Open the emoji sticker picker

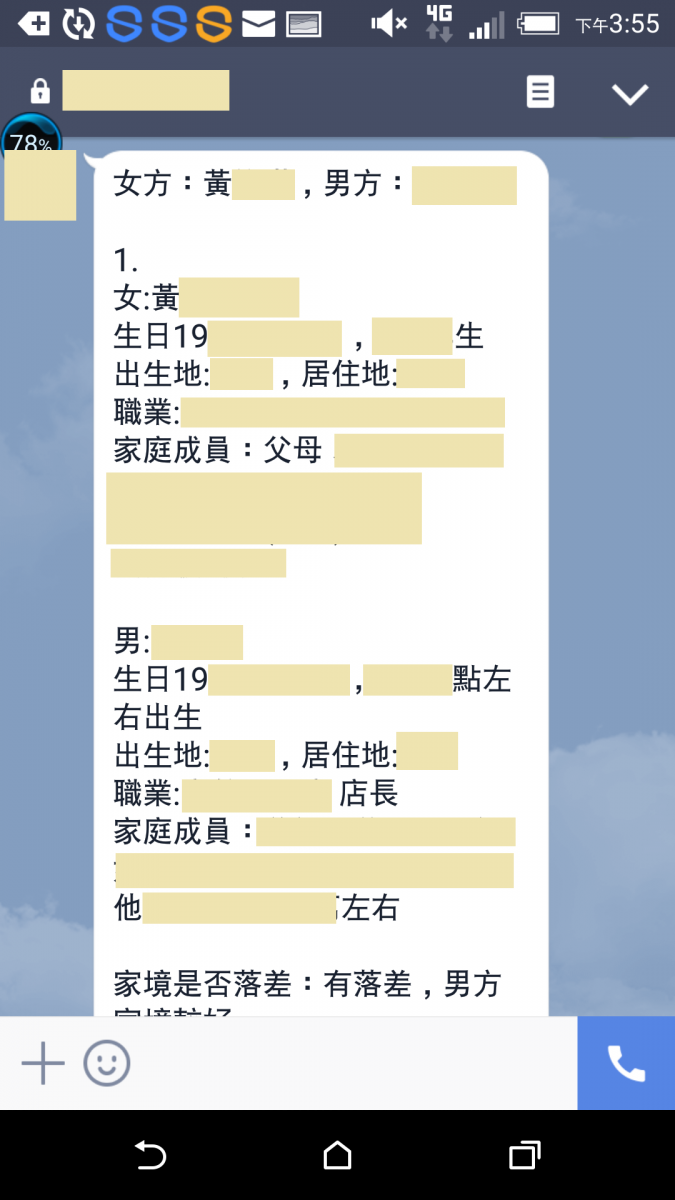pos(107,1063)
